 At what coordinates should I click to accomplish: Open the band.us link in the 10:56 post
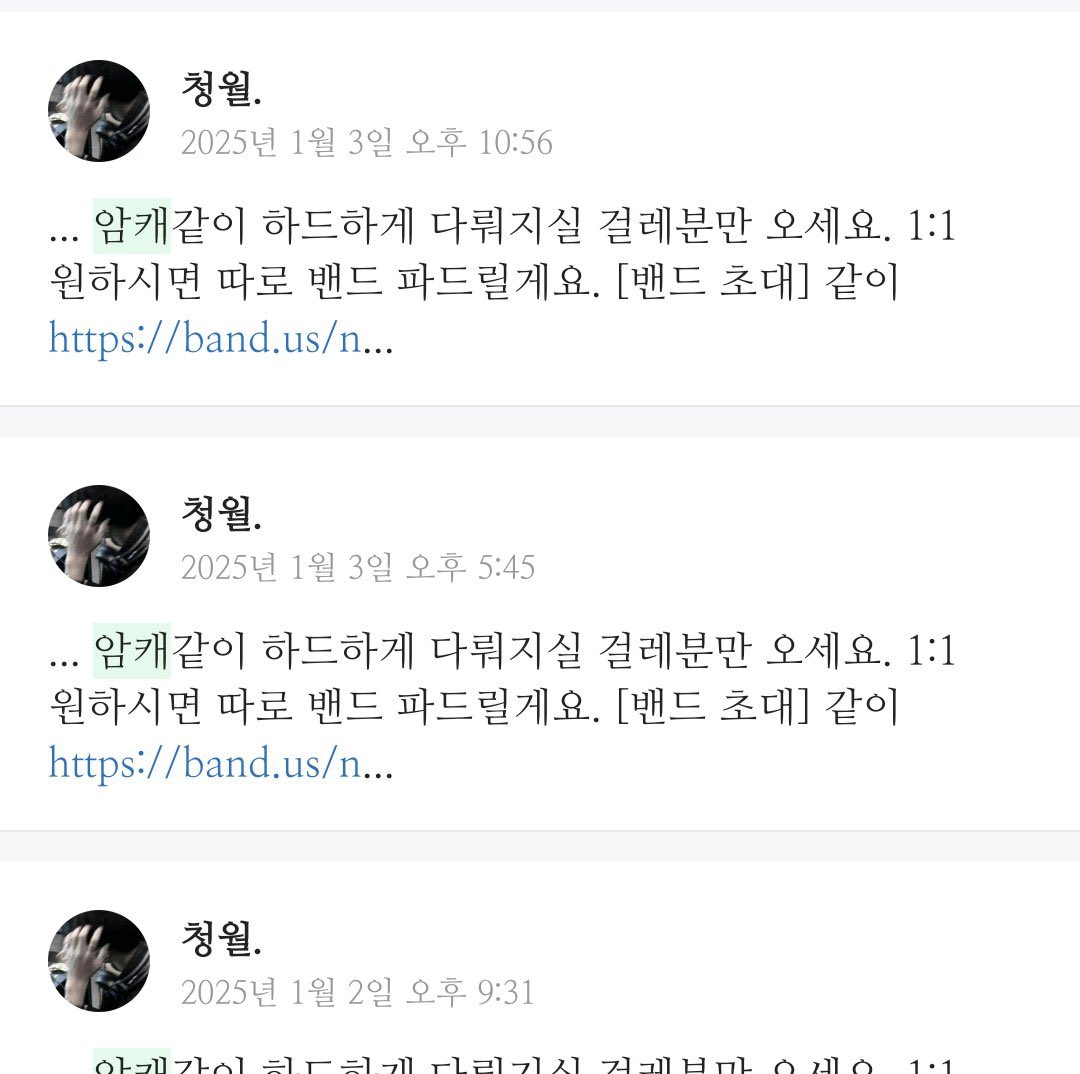(205, 340)
